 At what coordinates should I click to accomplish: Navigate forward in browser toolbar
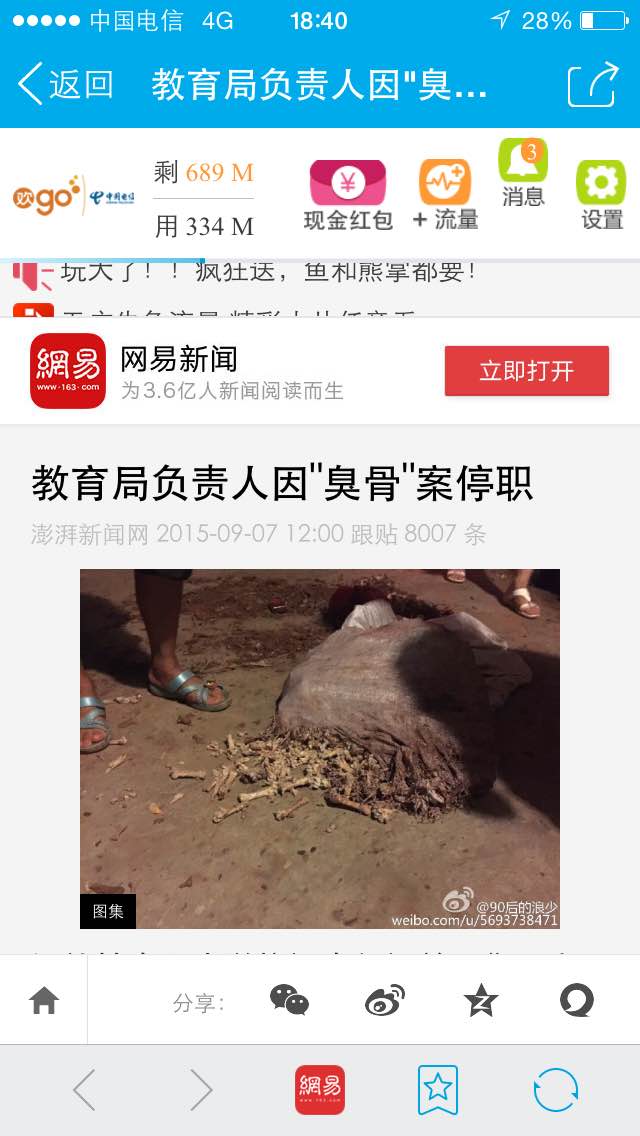point(201,1090)
